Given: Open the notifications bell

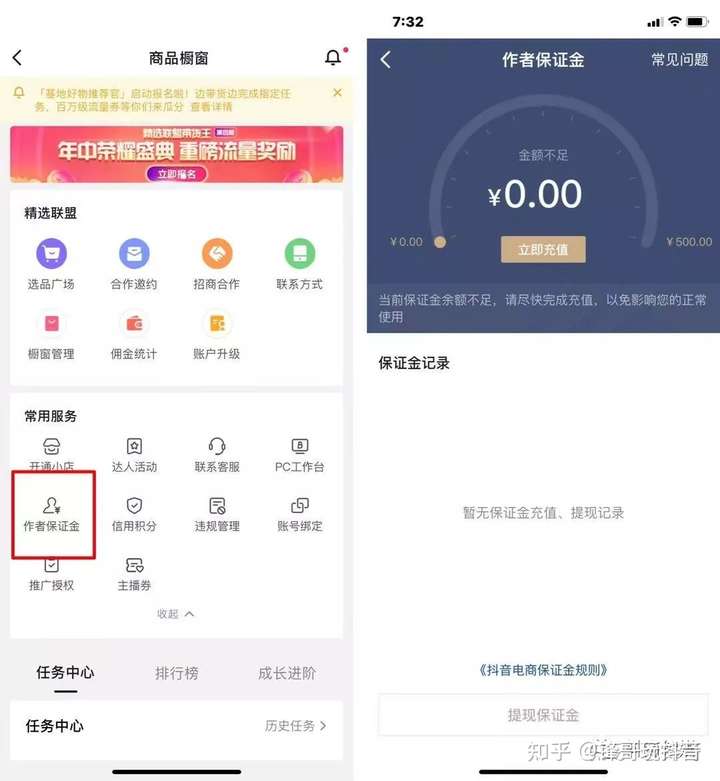Looking at the screenshot, I should (x=333, y=58).
